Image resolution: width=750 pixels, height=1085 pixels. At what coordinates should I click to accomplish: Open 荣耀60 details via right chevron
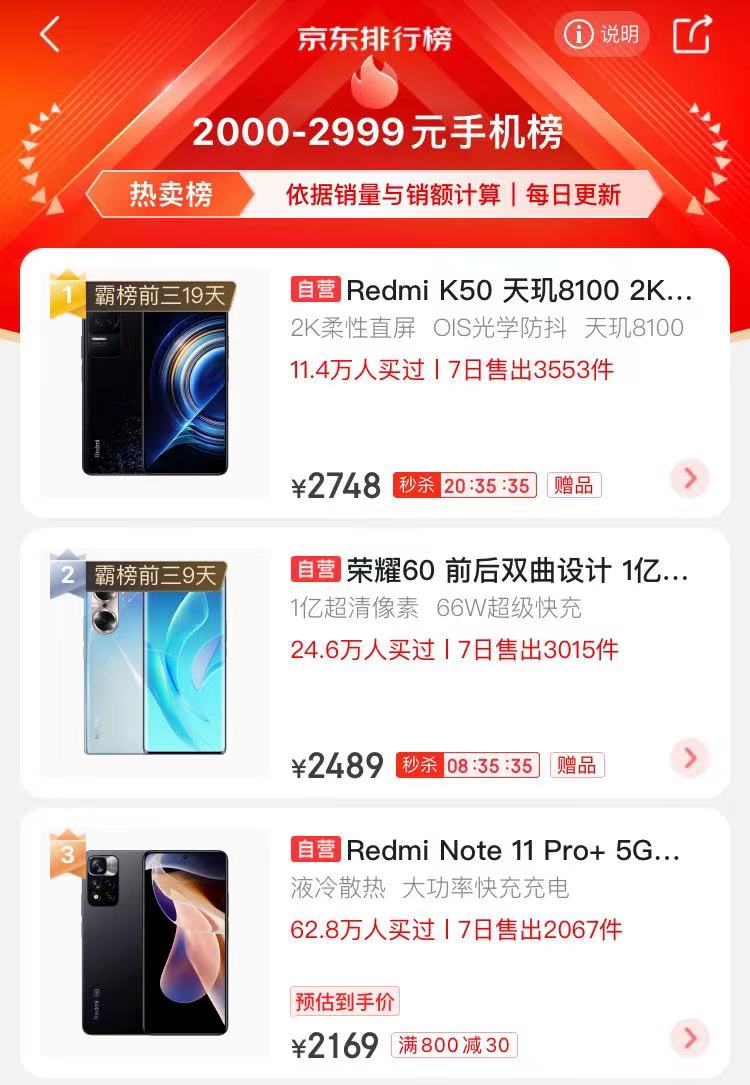(688, 758)
